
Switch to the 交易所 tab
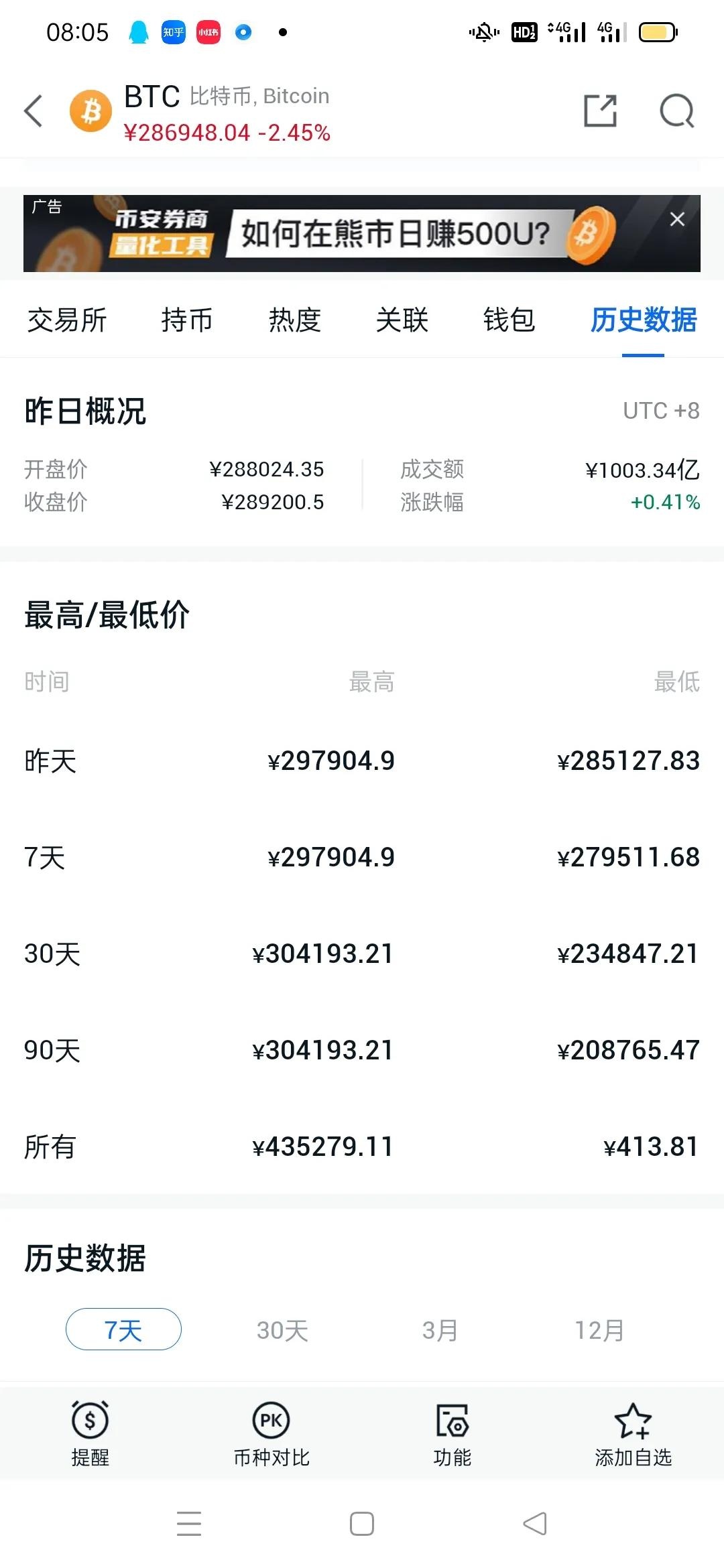coord(66,320)
